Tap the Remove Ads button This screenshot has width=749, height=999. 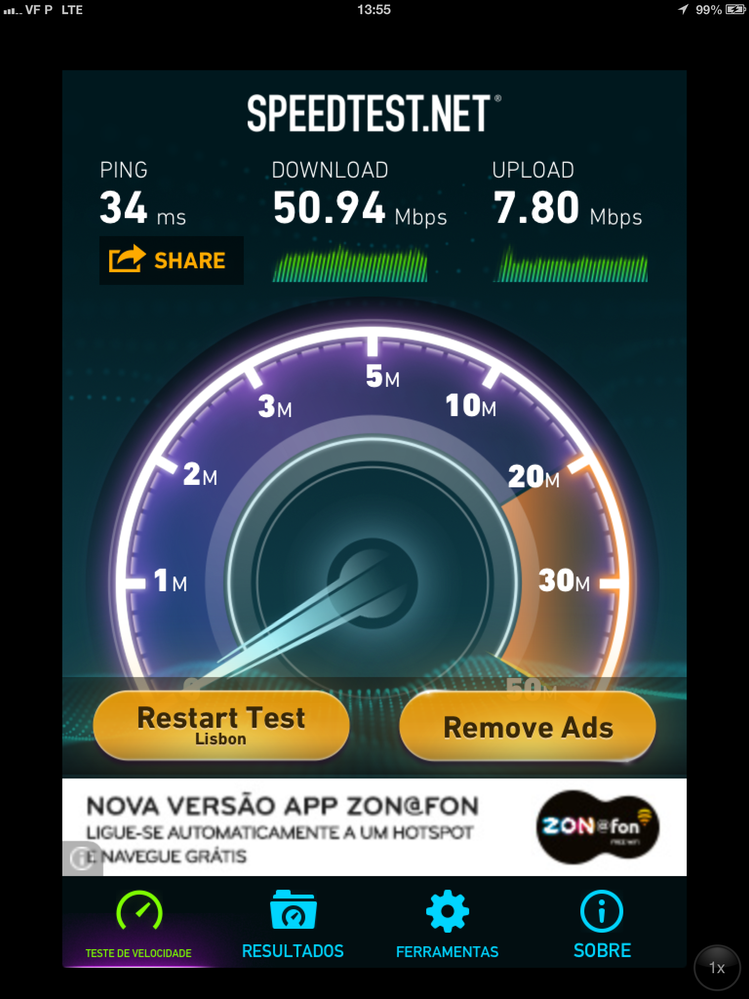527,727
